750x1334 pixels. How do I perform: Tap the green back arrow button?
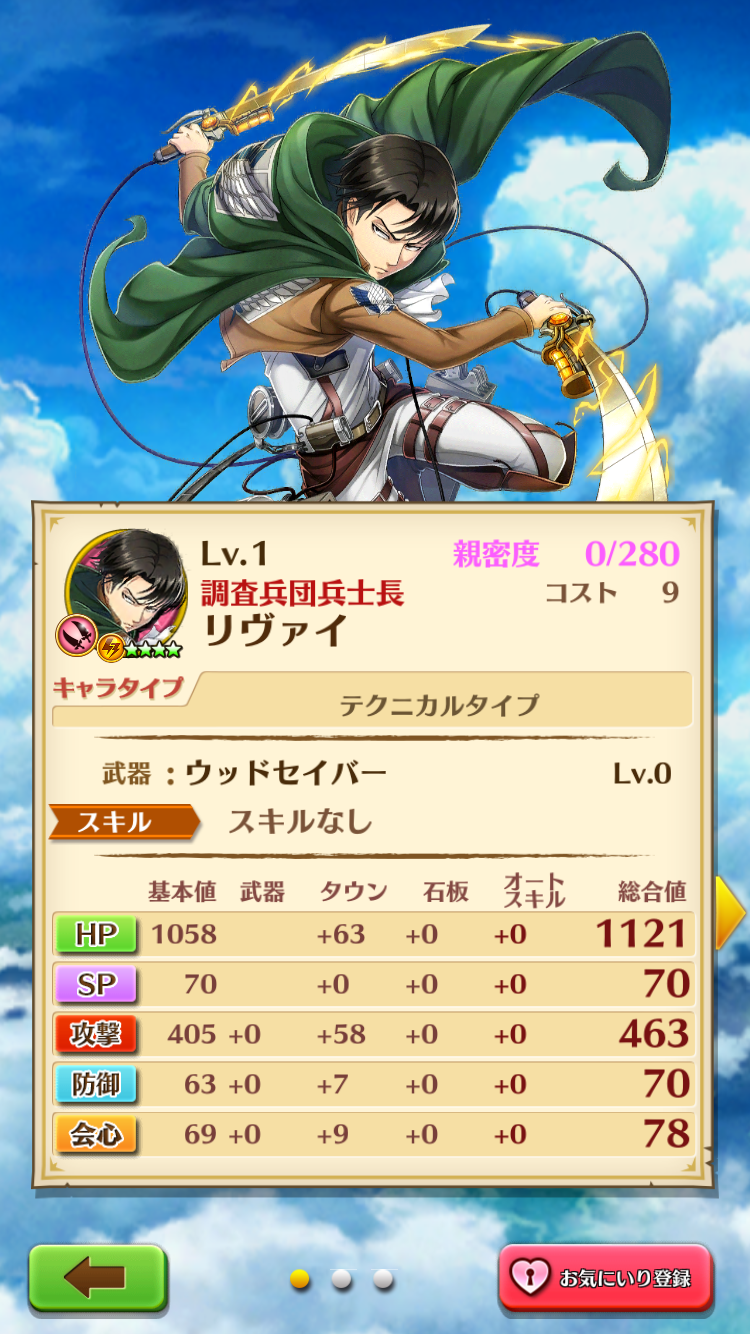click(96, 1277)
